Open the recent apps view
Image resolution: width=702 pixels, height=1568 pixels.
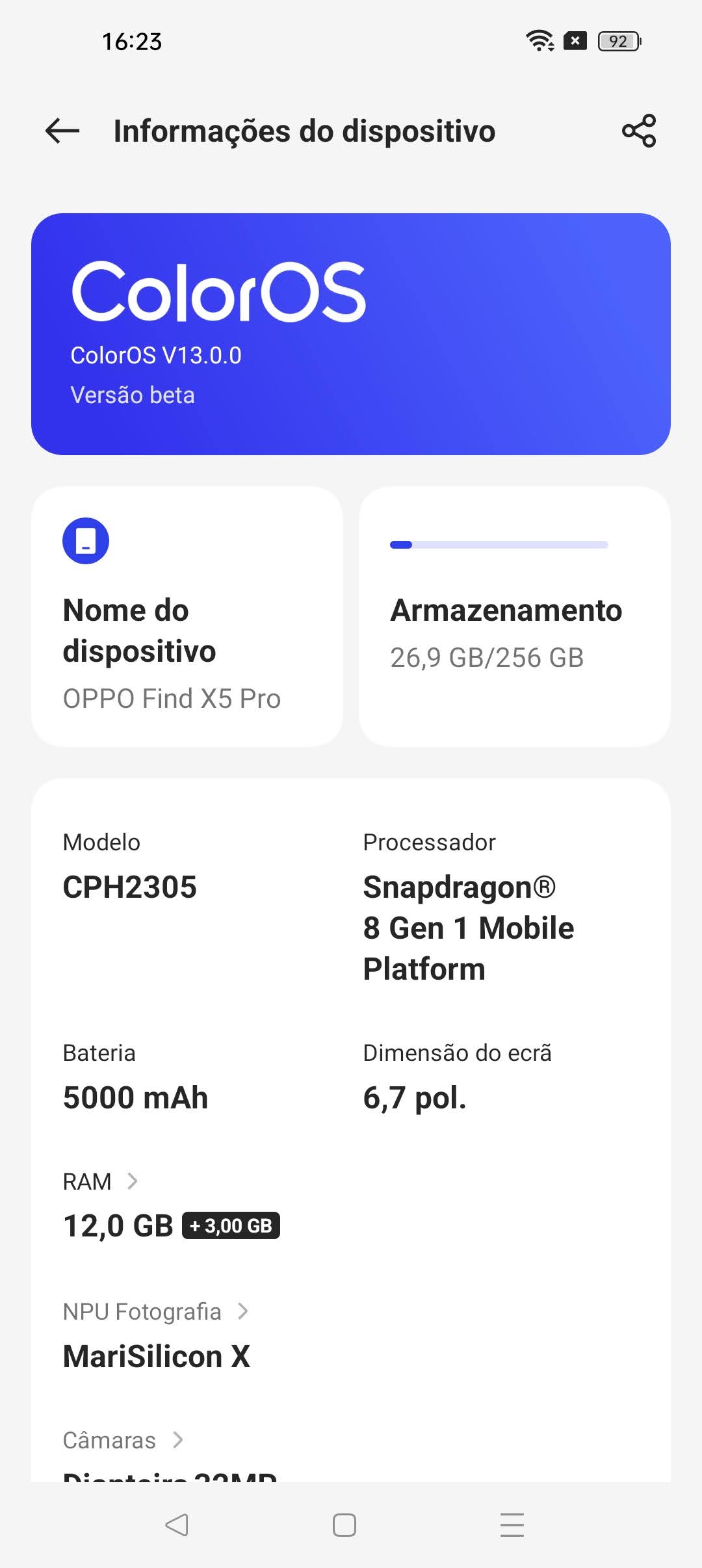(x=512, y=1524)
